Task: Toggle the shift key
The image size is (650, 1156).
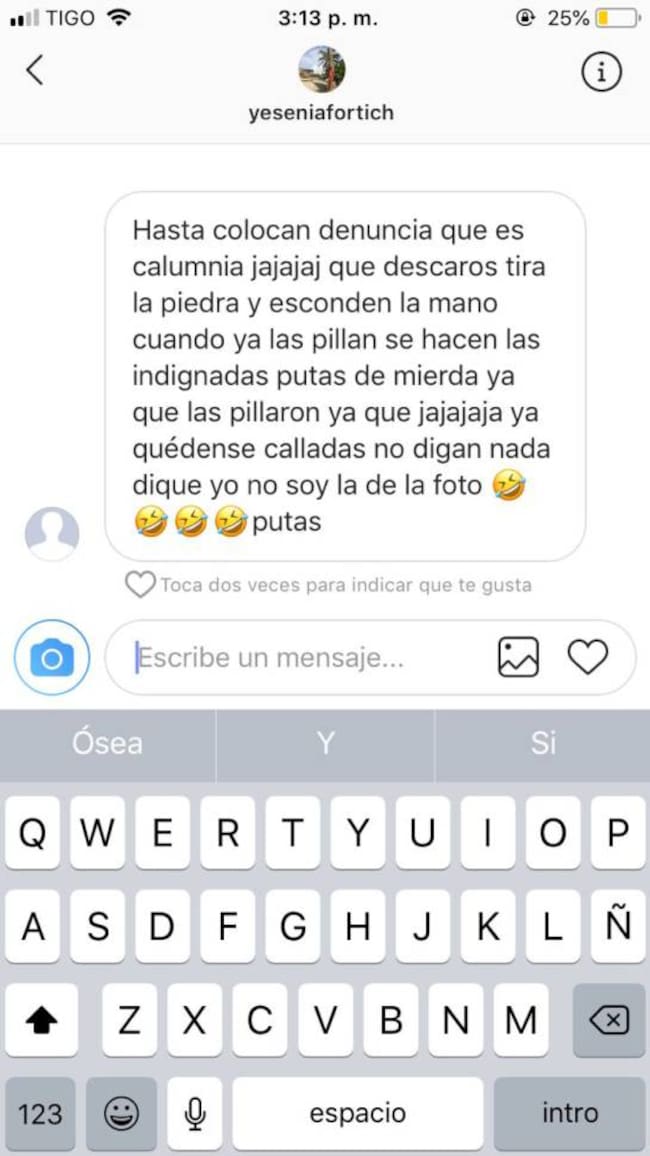Action: coord(40,1020)
